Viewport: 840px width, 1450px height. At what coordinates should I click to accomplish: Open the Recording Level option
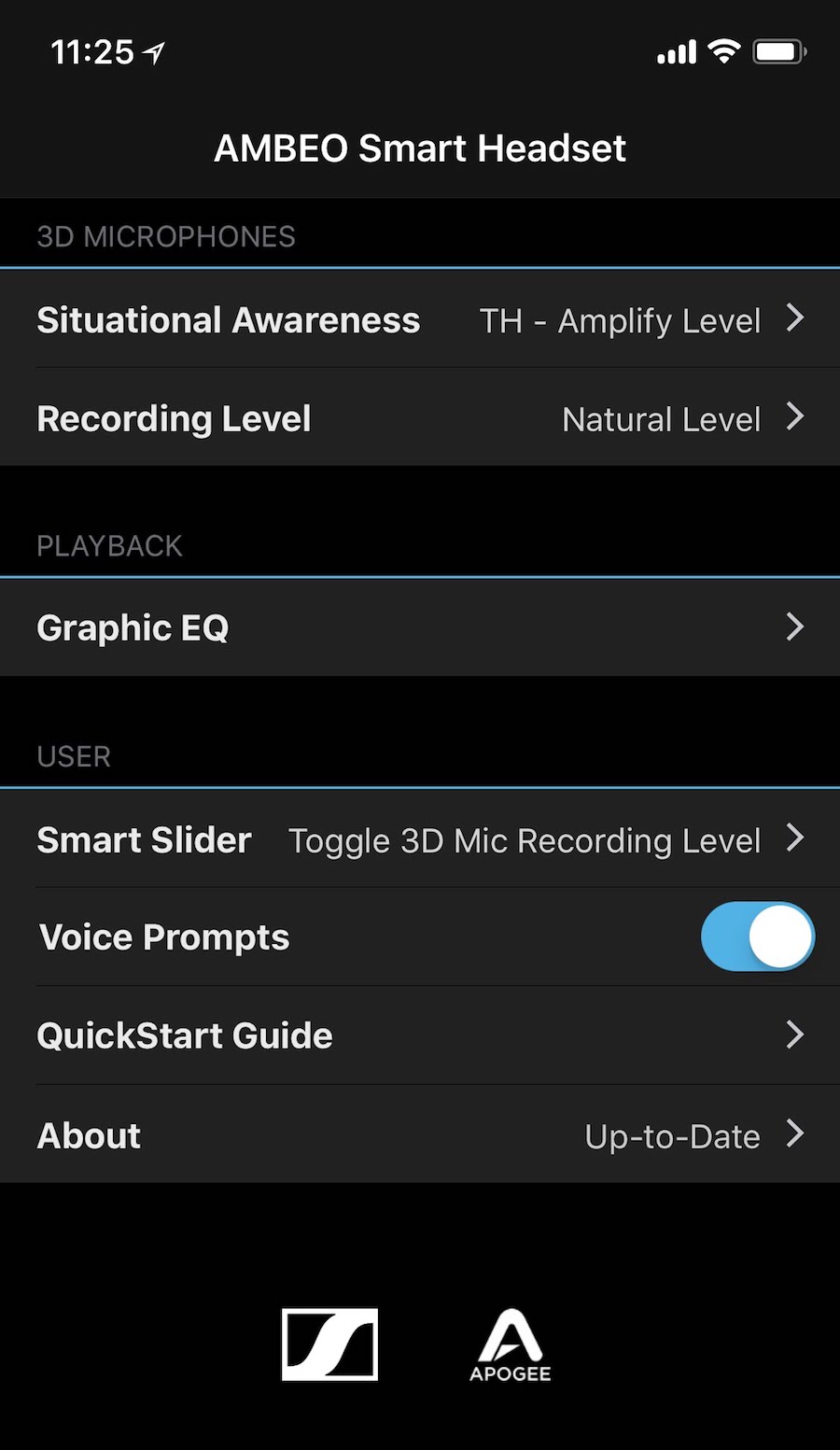tap(420, 417)
